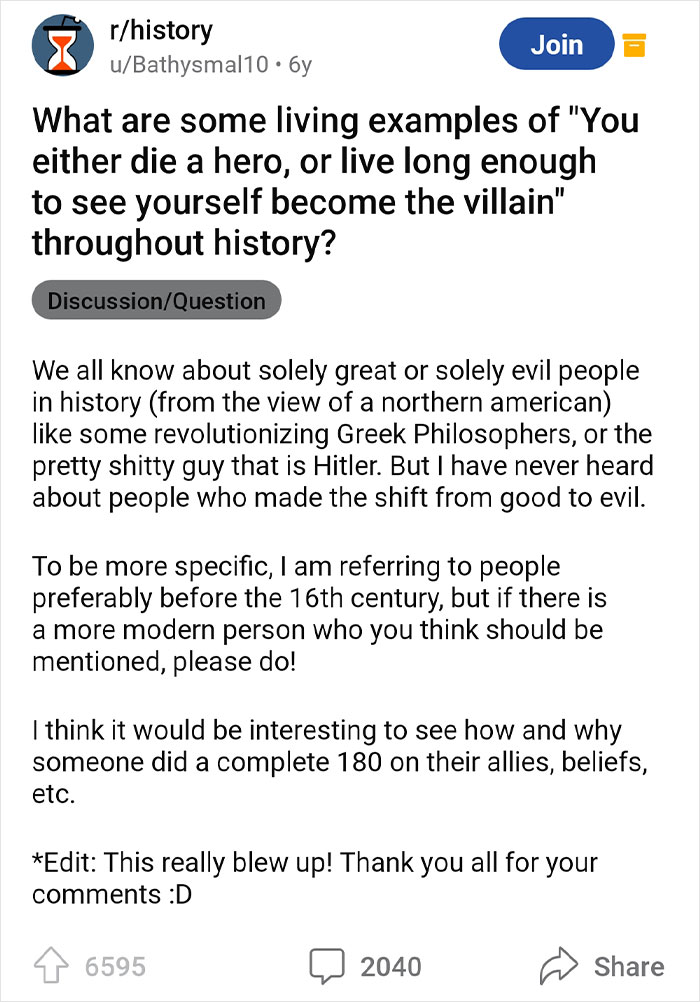Filter by Discussion/Question flair
Viewport: 700px width, 1002px height.
pos(157,300)
